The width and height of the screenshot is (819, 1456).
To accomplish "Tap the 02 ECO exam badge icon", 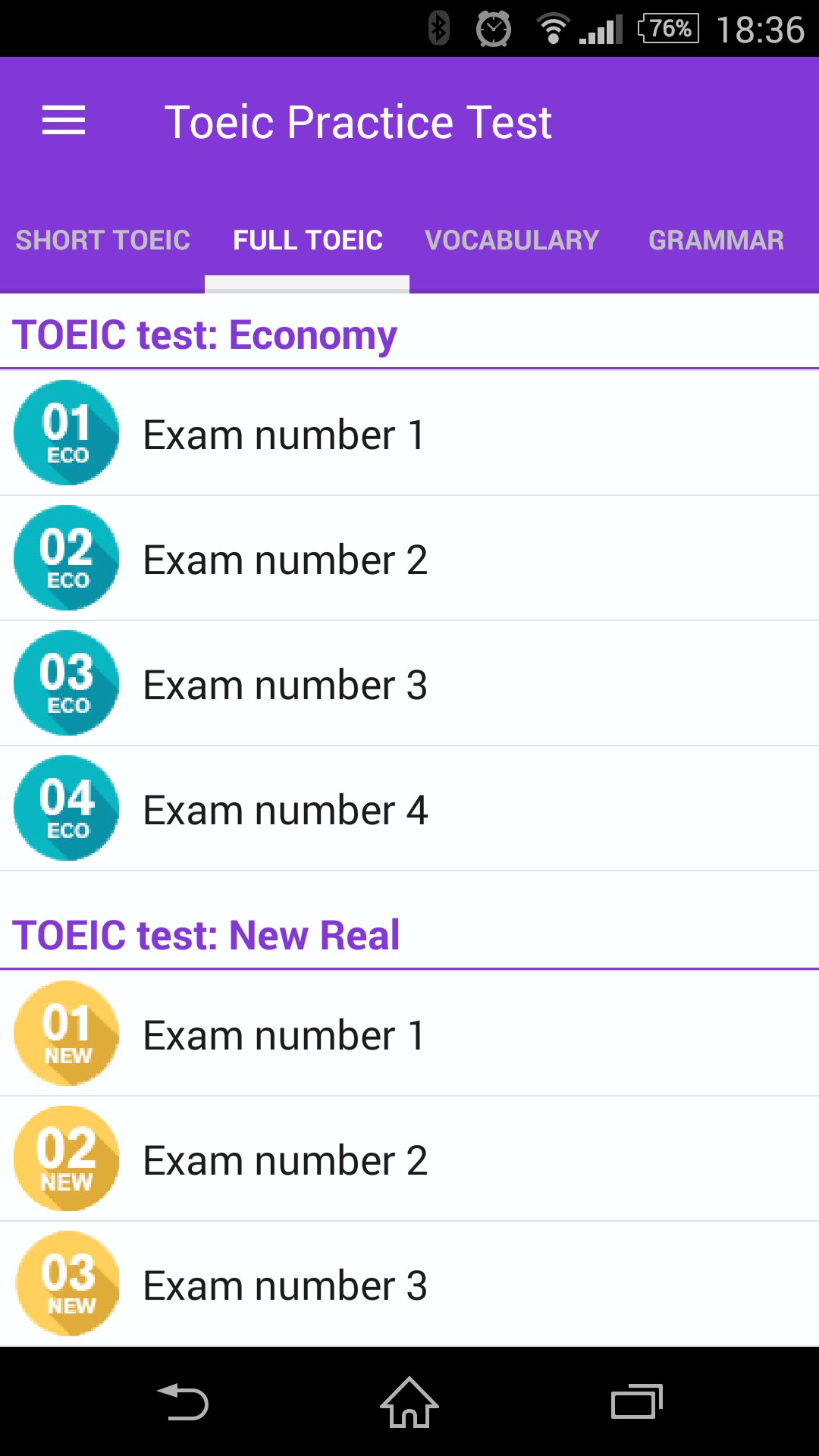I will pyautogui.click(x=66, y=558).
